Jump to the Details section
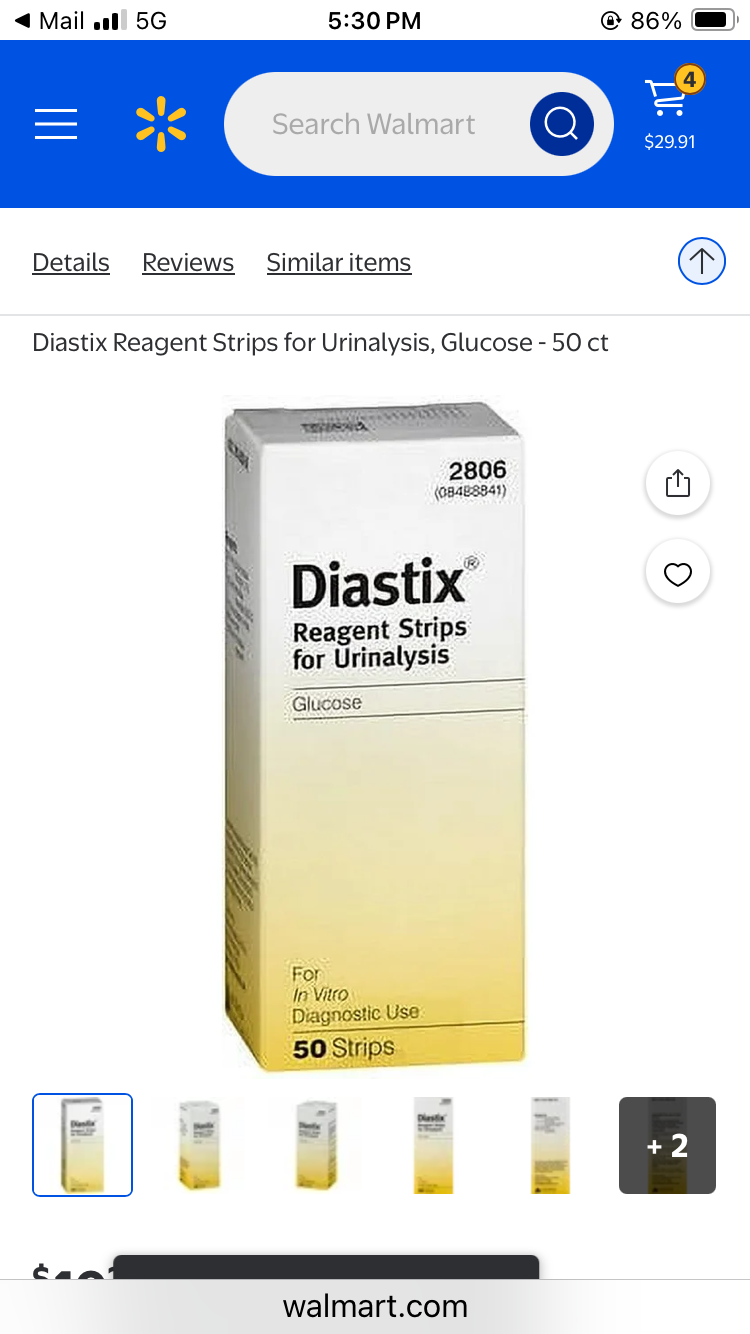This screenshot has height=1334, width=750. [x=71, y=262]
